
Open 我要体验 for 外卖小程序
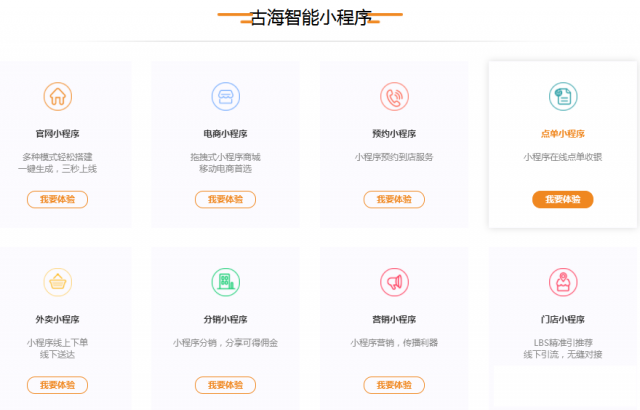57,385
